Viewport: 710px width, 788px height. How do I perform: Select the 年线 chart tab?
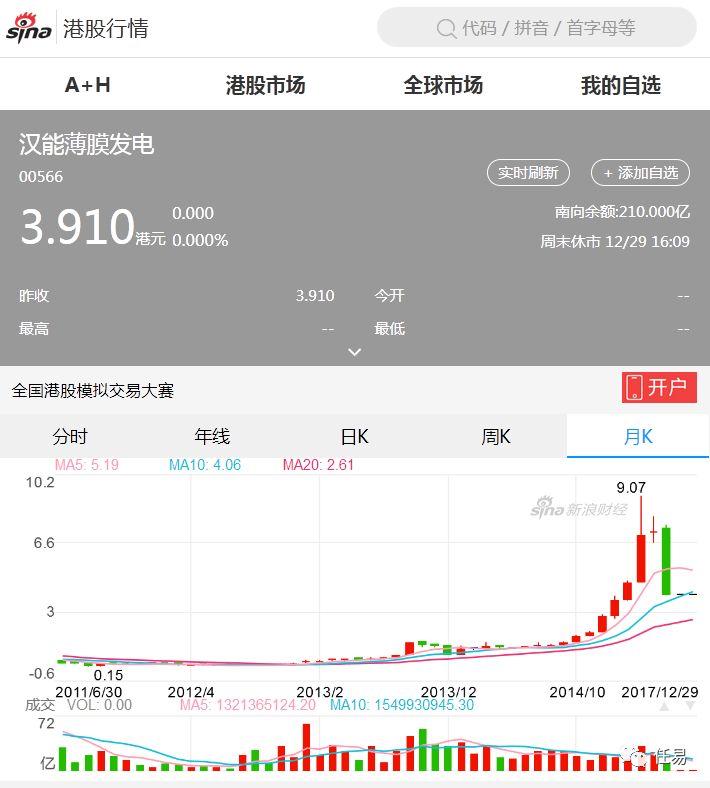[x=212, y=437]
